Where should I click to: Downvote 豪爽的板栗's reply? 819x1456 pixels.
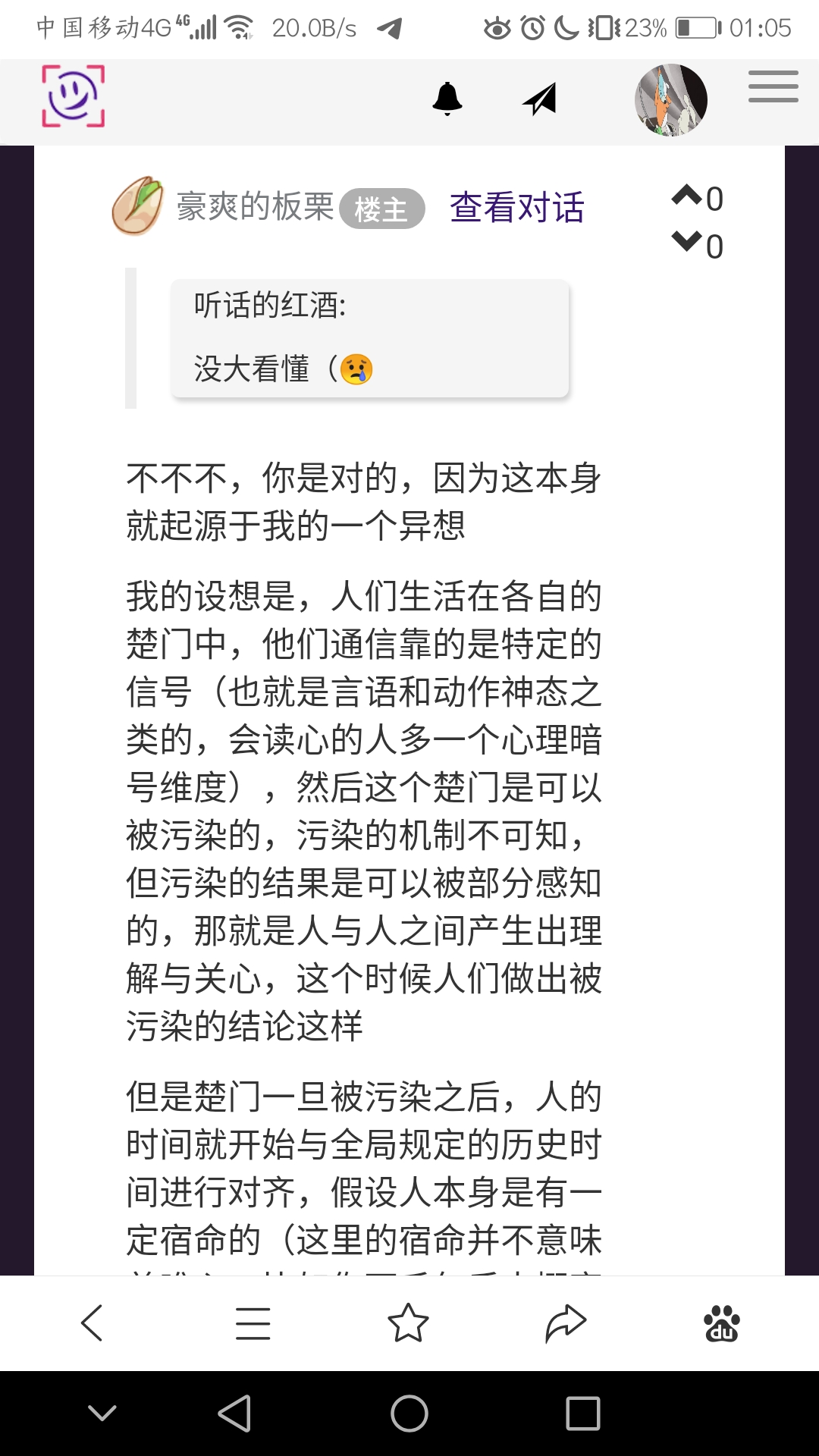coord(688,243)
